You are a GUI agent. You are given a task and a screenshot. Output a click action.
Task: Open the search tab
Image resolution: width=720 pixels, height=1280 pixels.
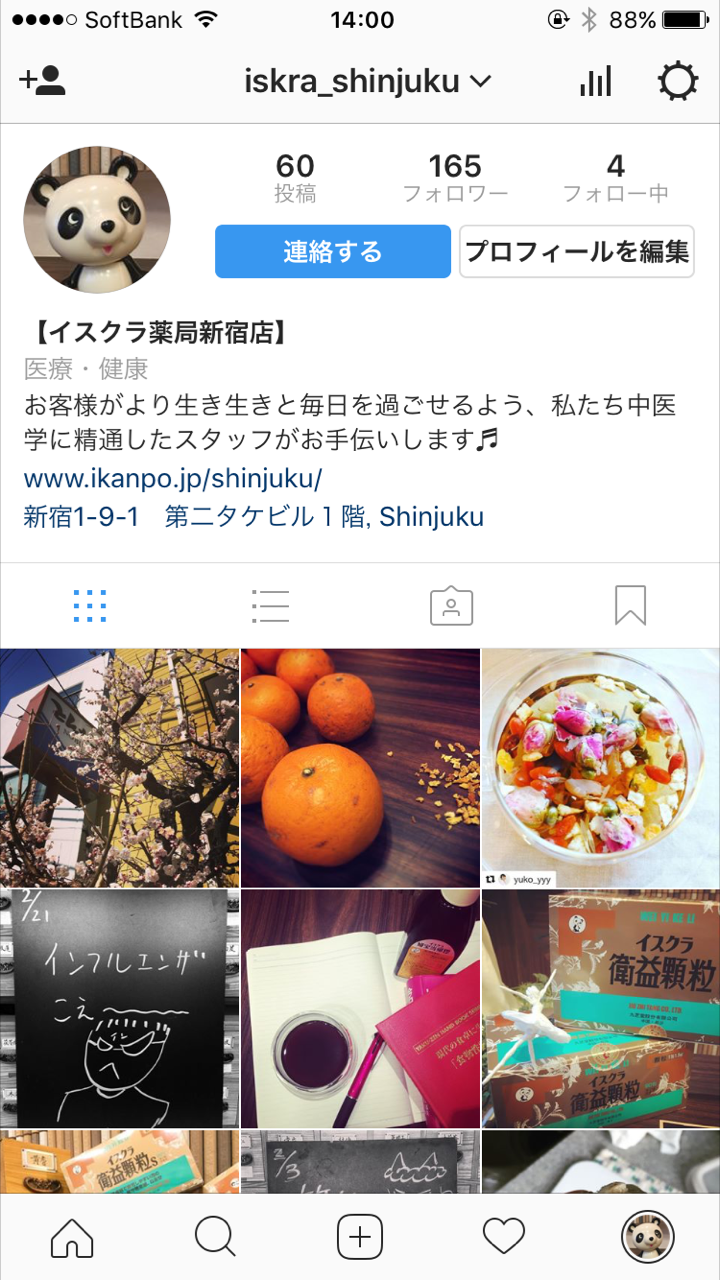click(x=215, y=1239)
